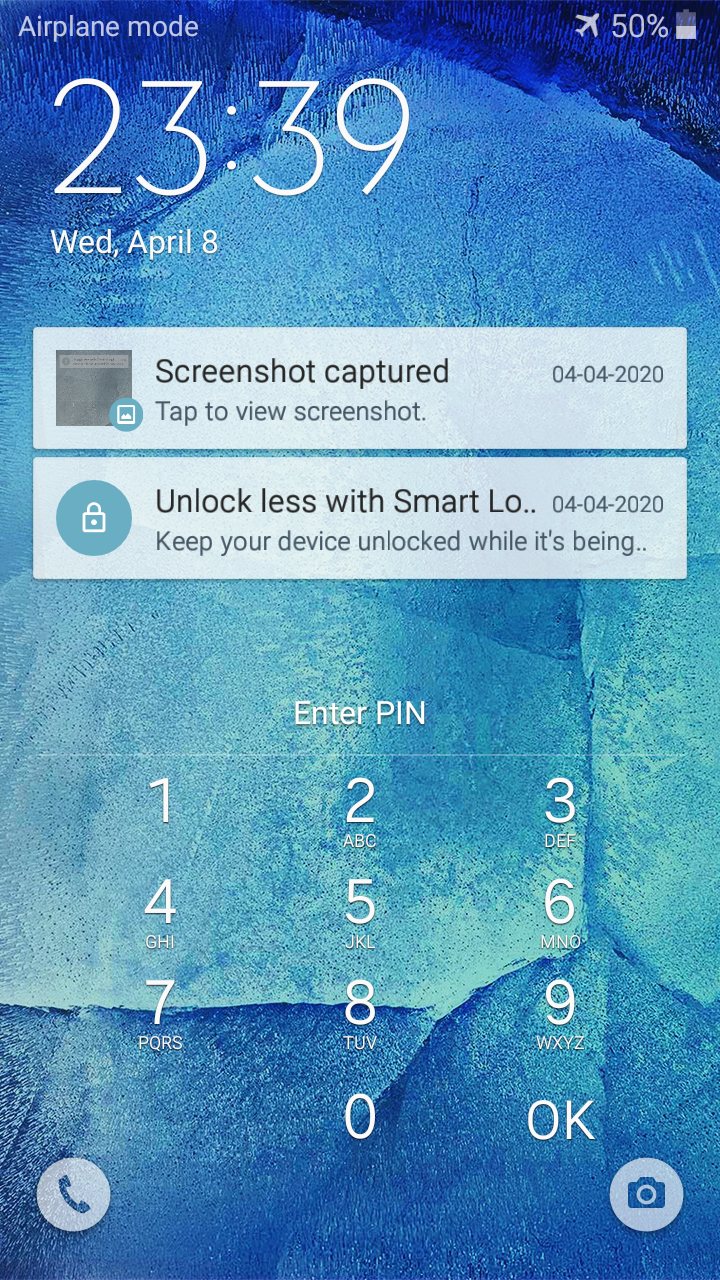Enter digit 6 MNO
Screen dimensions: 720x1280
[x=559, y=910]
